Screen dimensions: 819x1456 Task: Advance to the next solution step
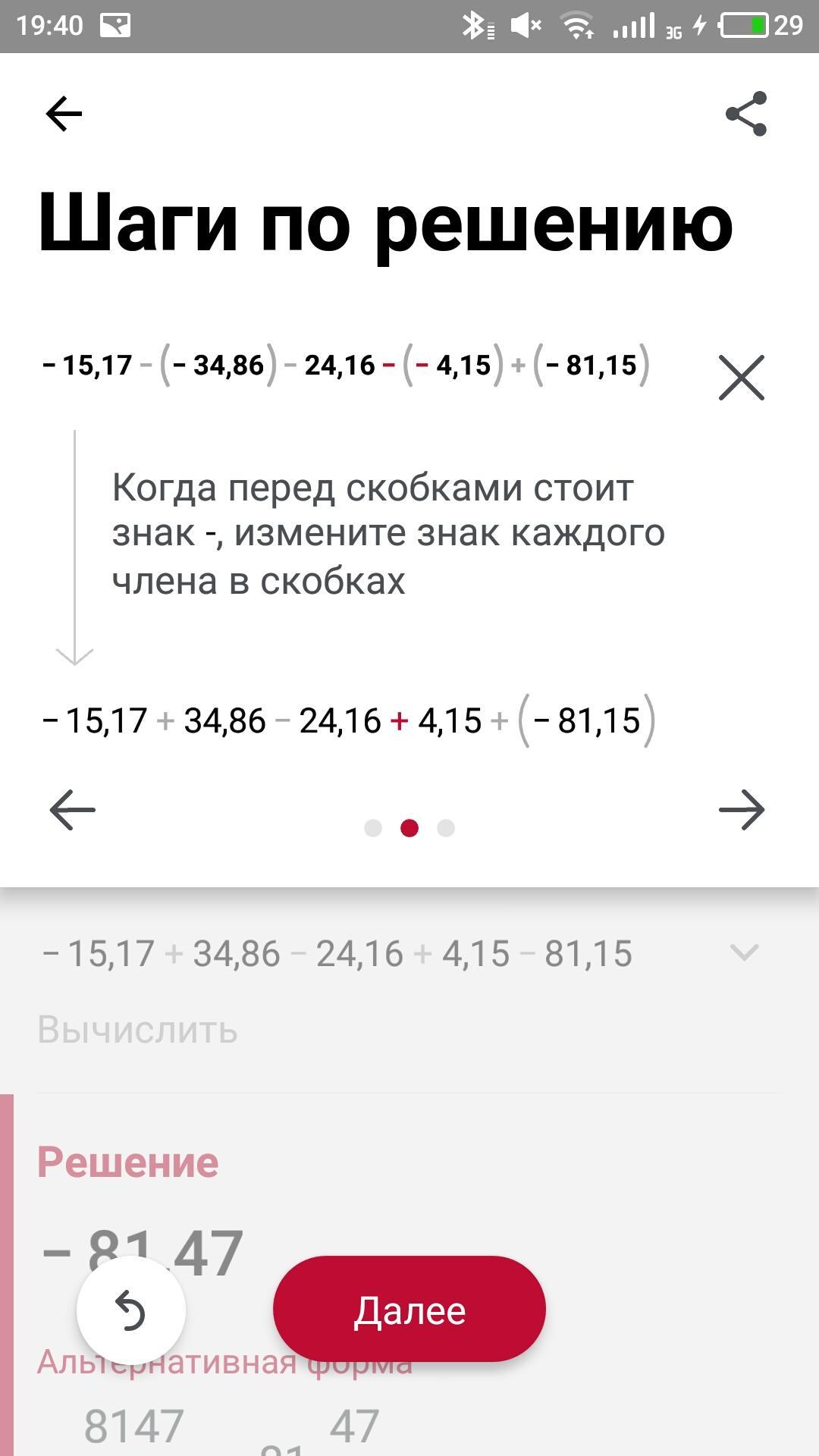tap(741, 810)
